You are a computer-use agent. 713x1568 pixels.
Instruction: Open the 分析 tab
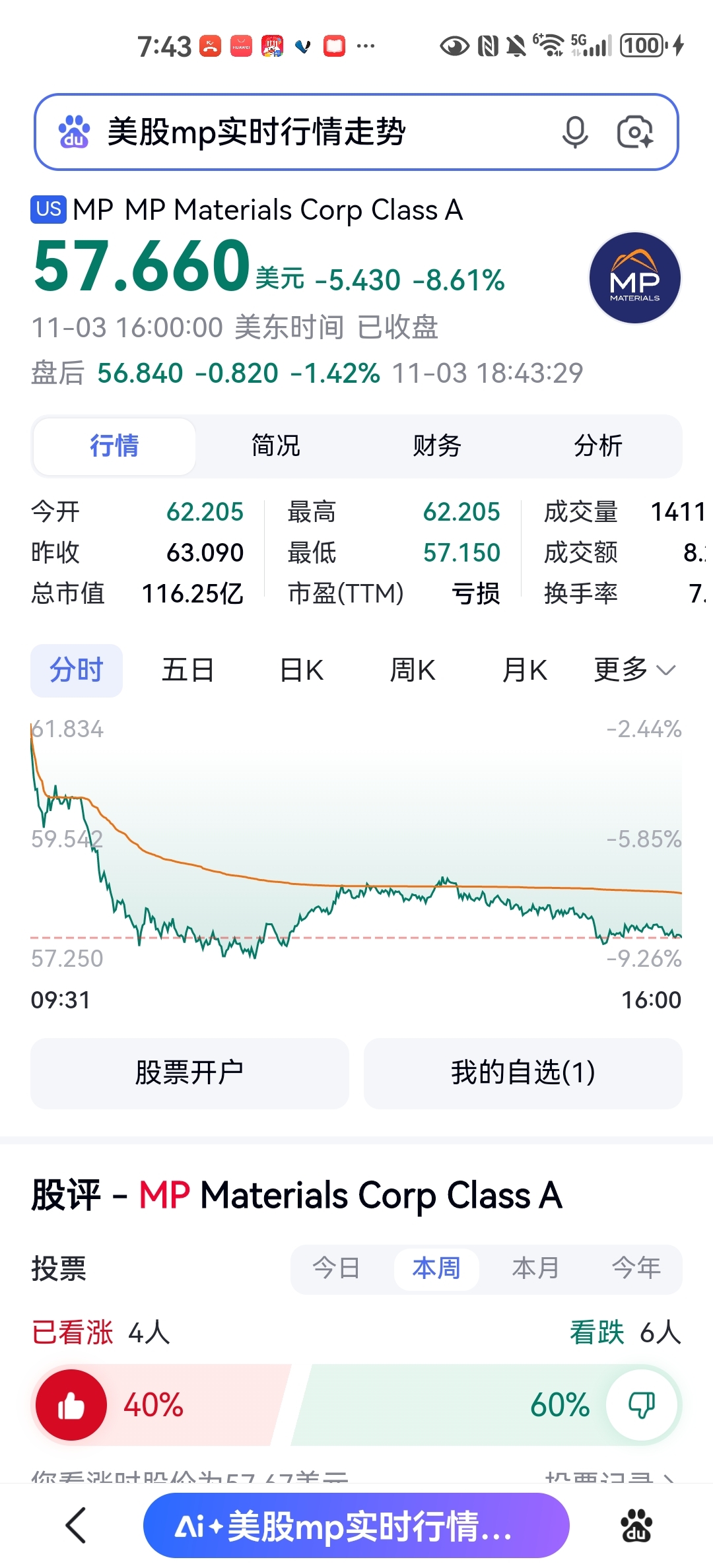coord(598,446)
